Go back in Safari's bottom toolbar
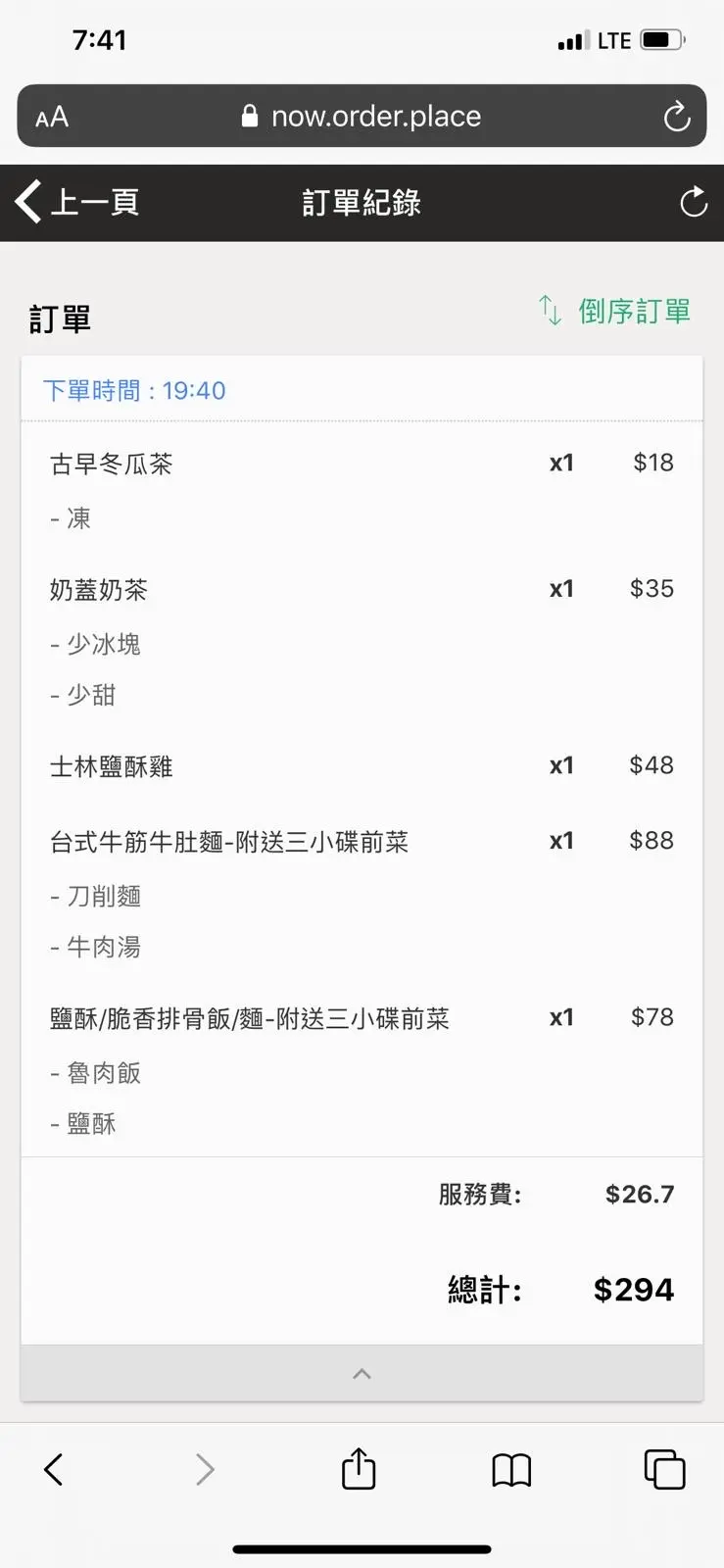The width and height of the screenshot is (724, 1568). pos(55,1469)
